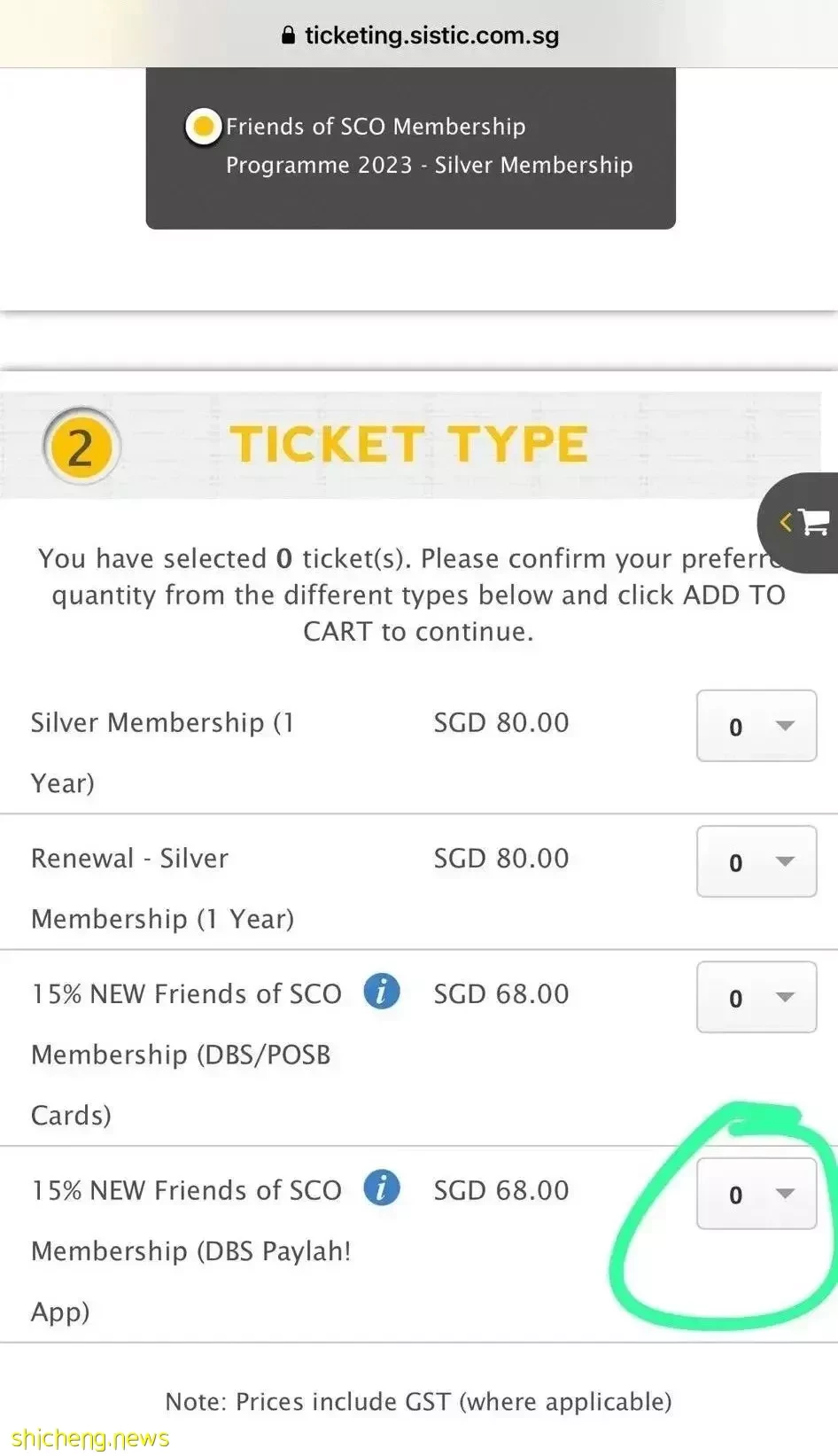The height and width of the screenshot is (1456, 838).
Task: Open quantity dropdown for DBS/POSB Cards membership
Action: (757, 997)
